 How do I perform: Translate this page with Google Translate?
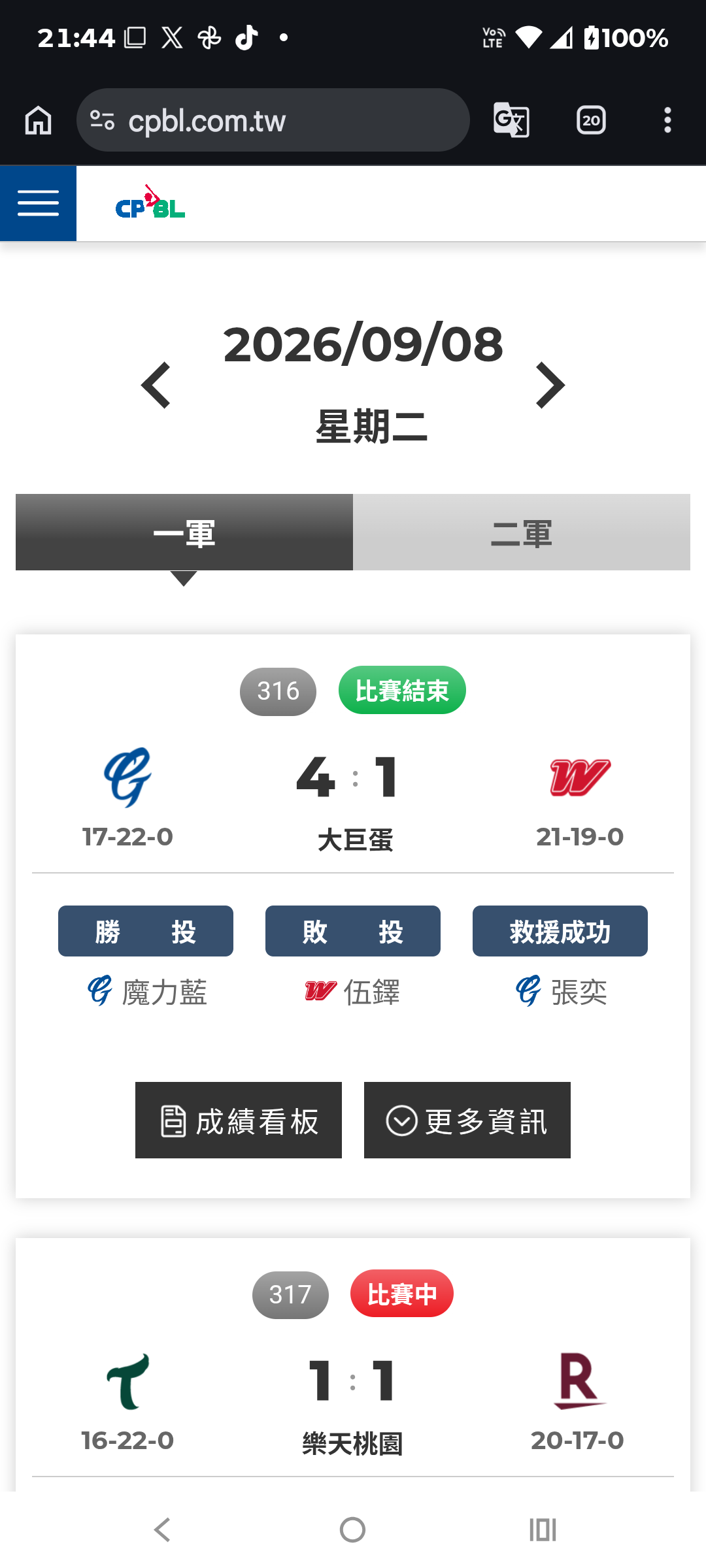(x=511, y=120)
